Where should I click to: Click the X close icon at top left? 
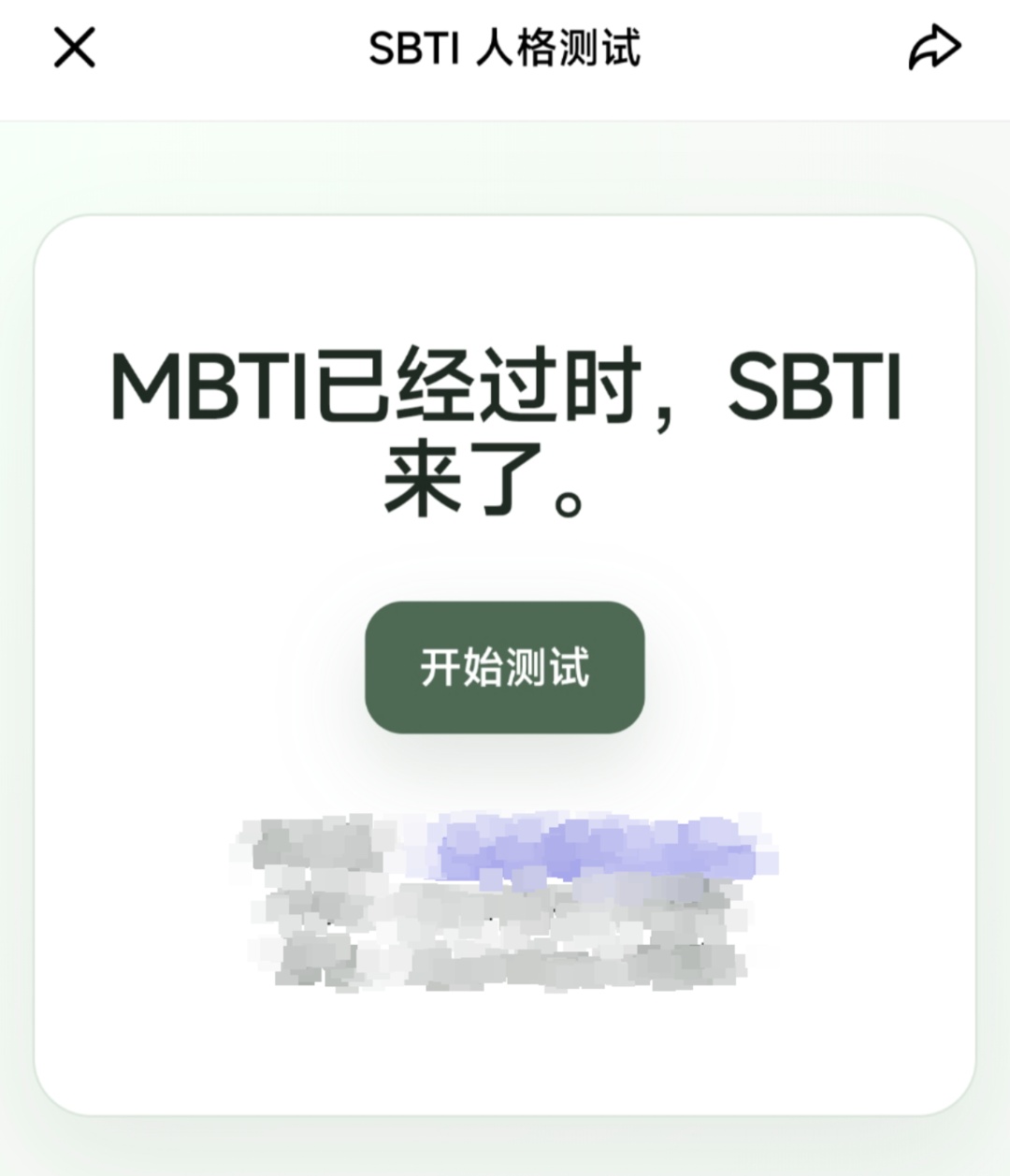pos(74,49)
